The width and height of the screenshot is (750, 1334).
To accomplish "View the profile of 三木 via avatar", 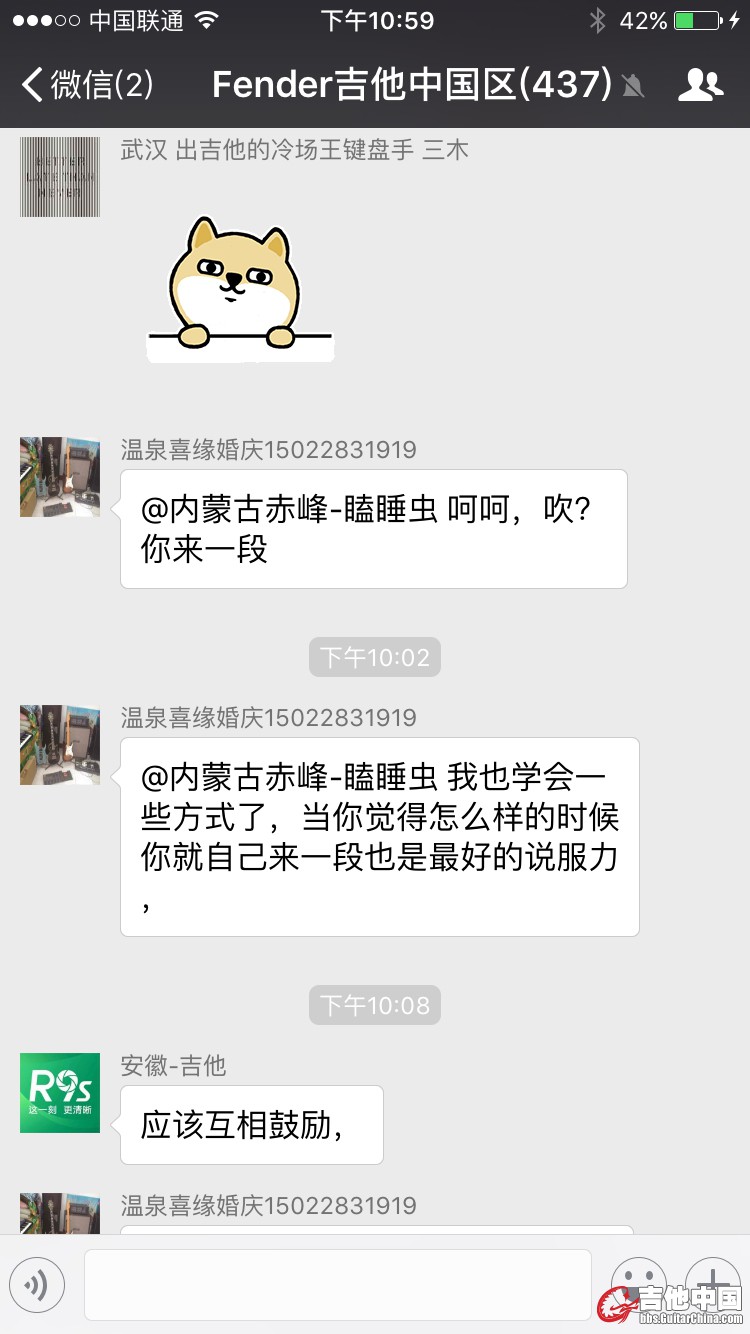I will [60, 177].
